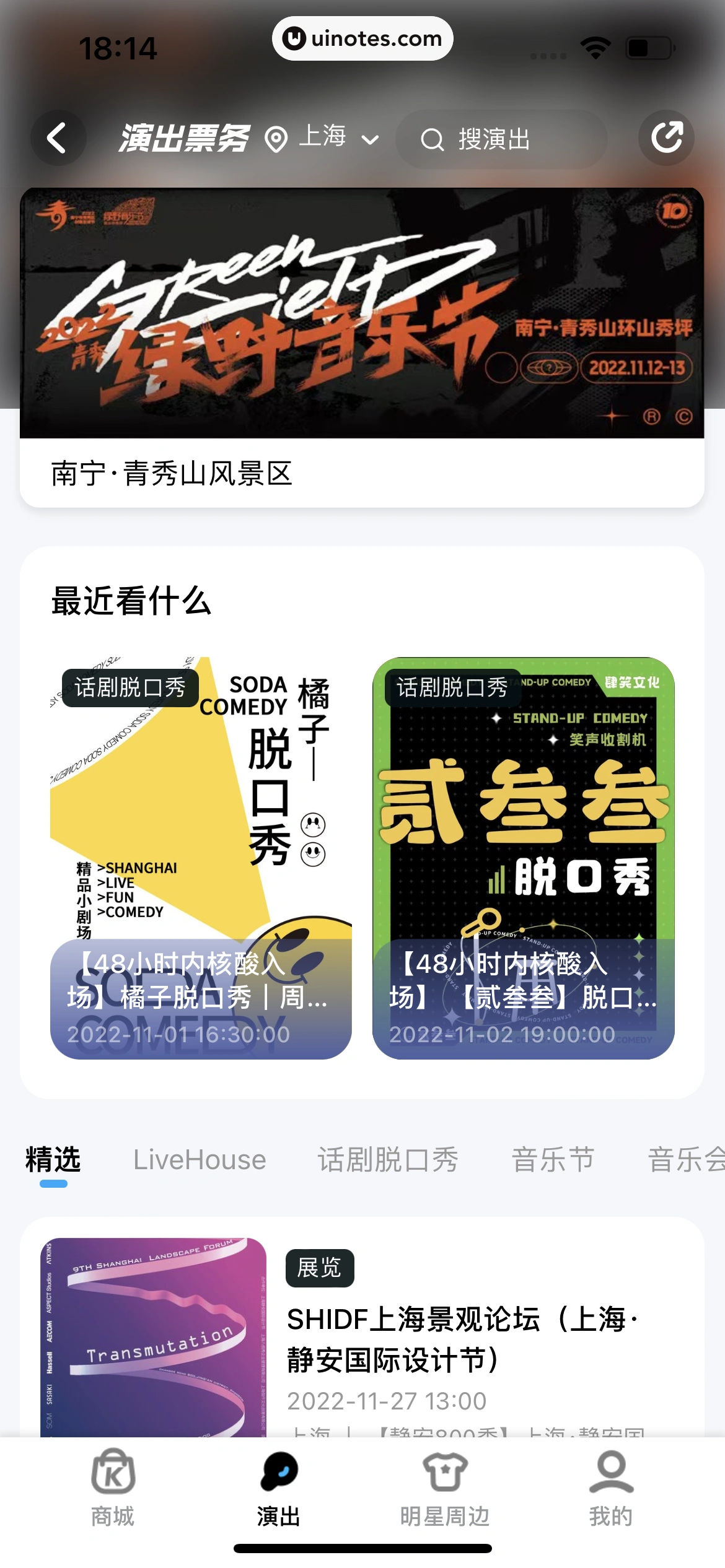Open the 绿野音乐节 banner
This screenshot has width=725, height=1568.
point(362,313)
